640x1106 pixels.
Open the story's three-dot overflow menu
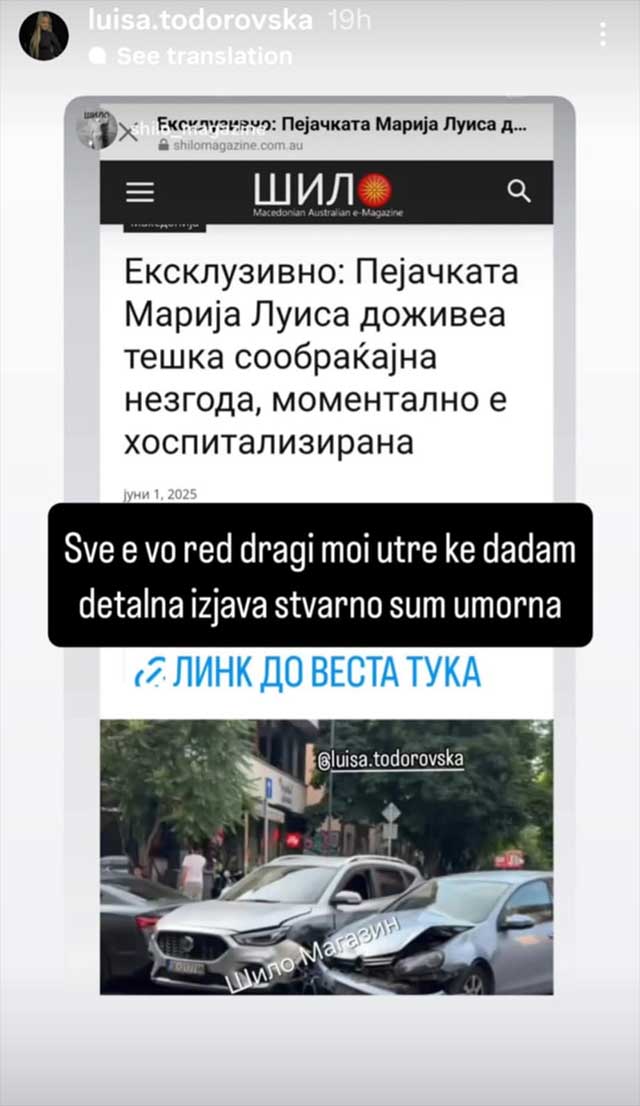(602, 35)
